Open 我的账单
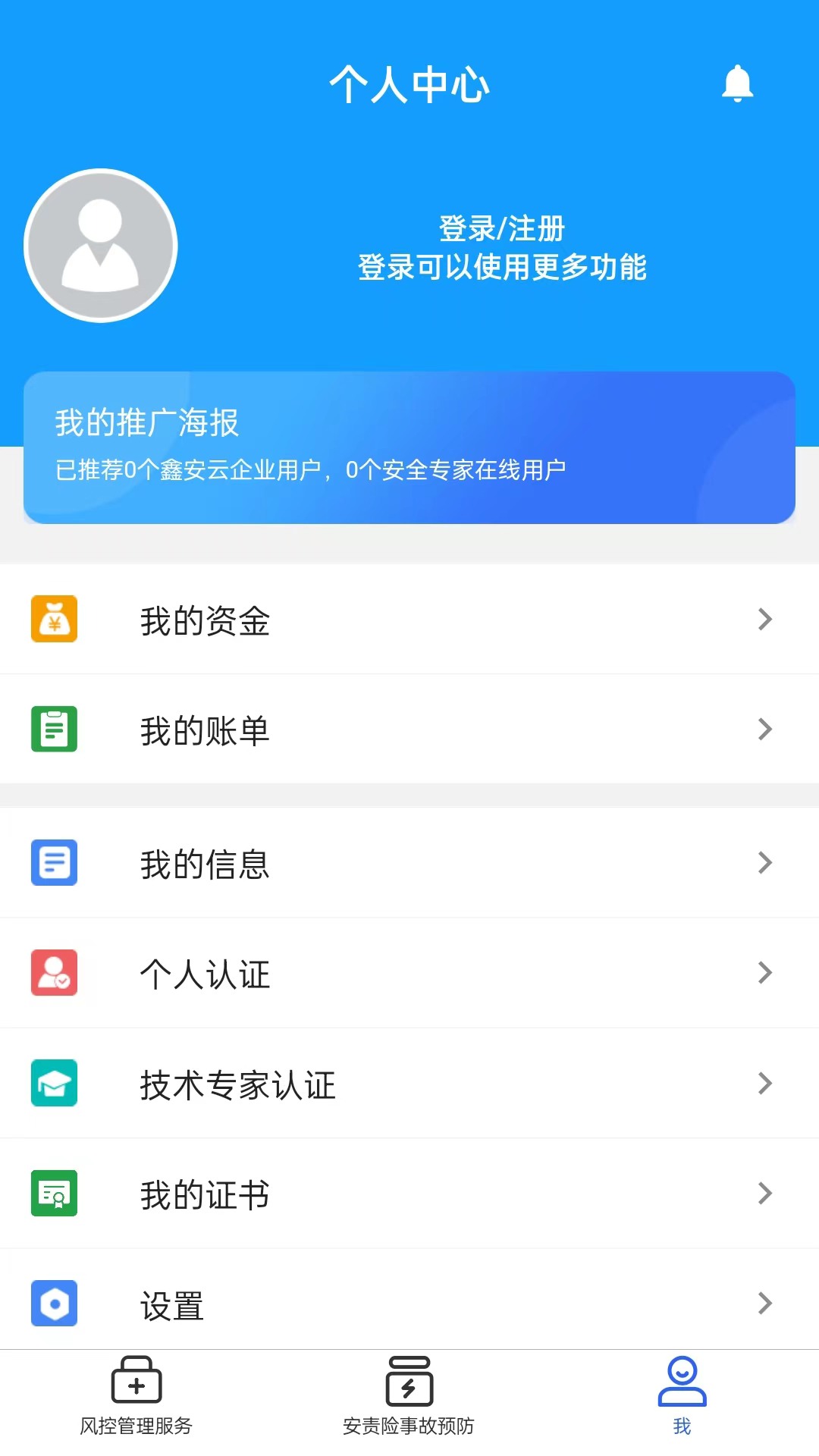 tap(409, 730)
